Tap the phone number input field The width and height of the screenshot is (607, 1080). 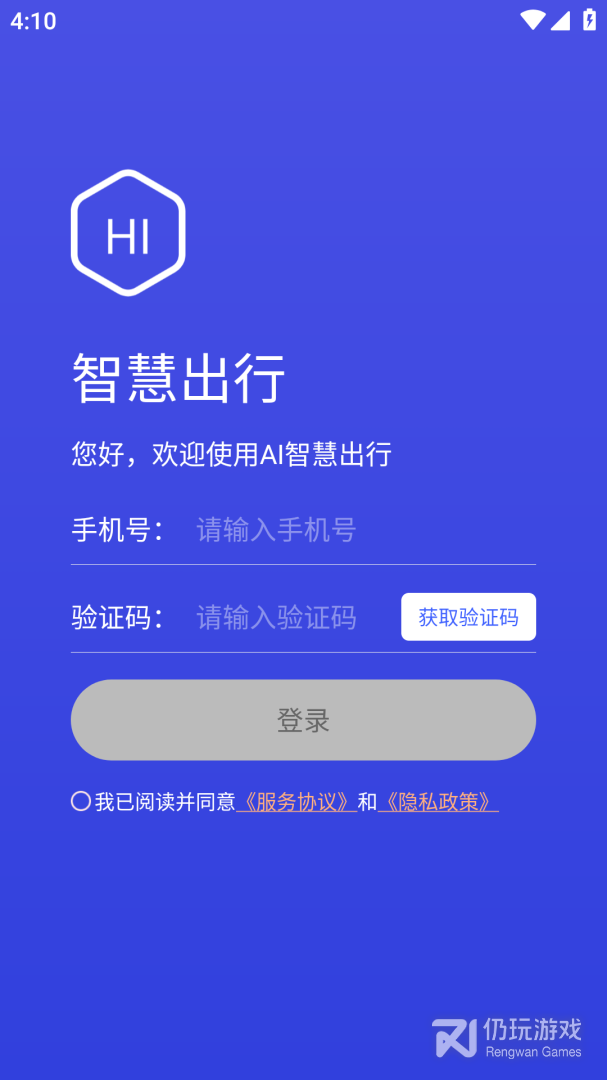point(365,531)
